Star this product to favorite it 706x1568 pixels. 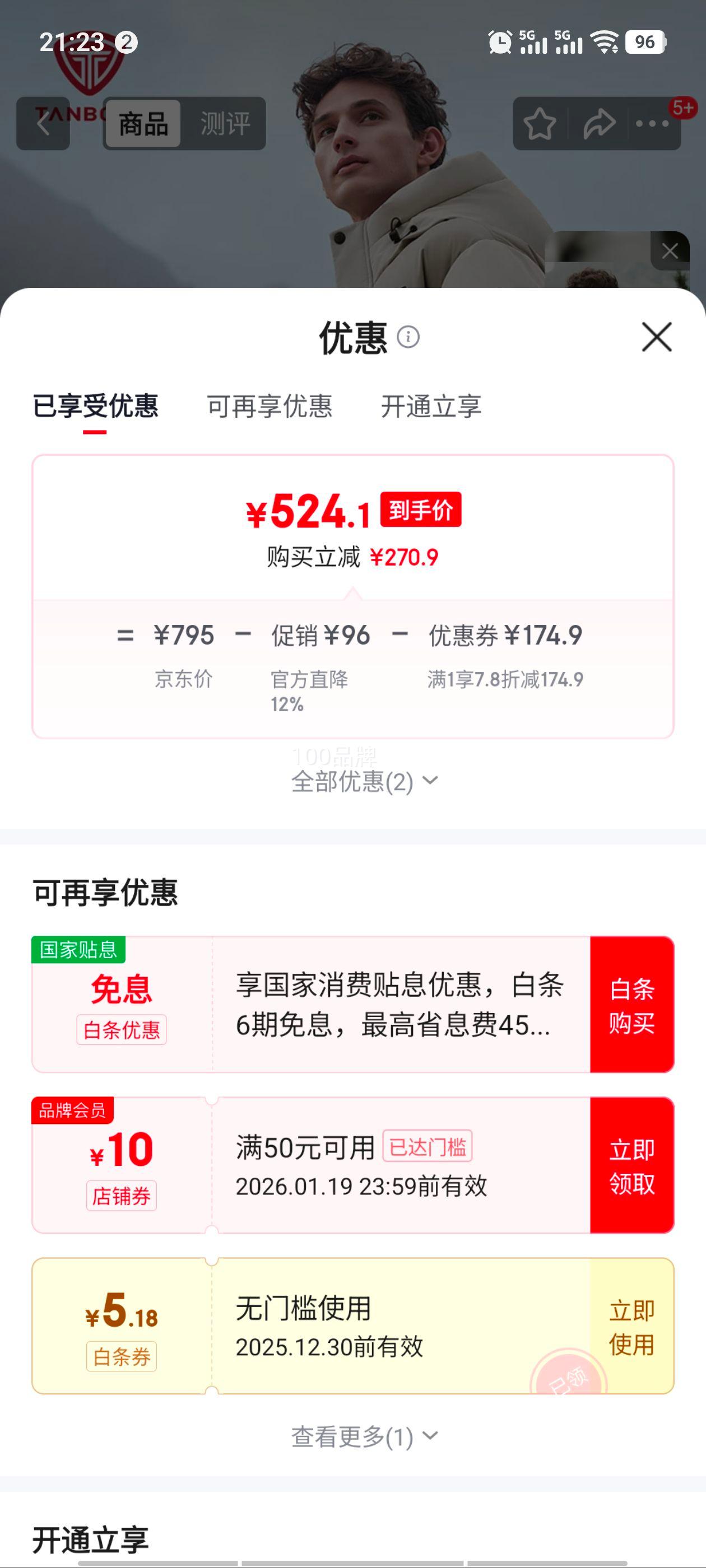[x=540, y=123]
